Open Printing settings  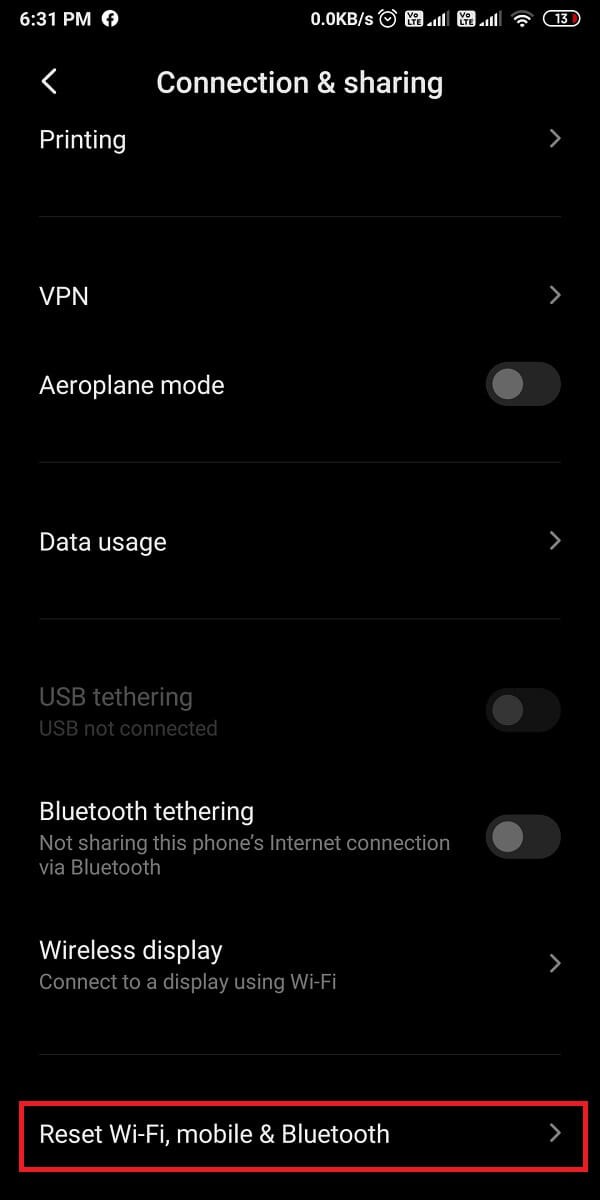click(300, 140)
